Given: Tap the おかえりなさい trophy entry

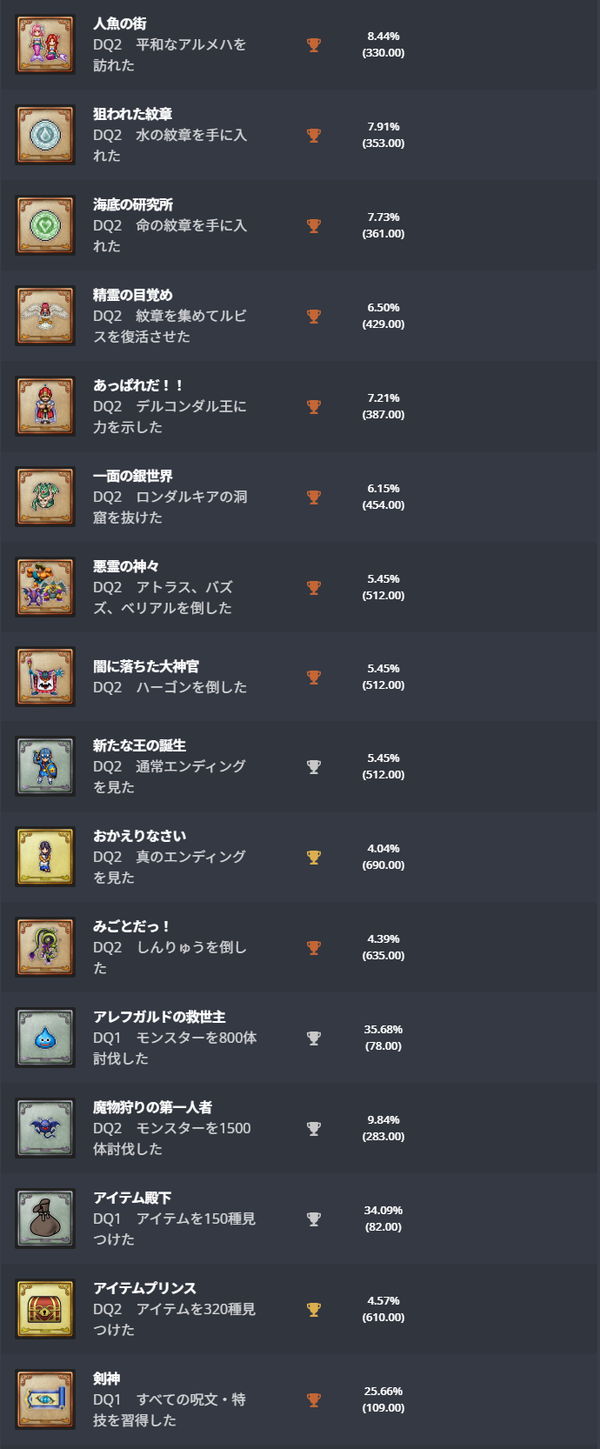Looking at the screenshot, I should coord(139,836).
